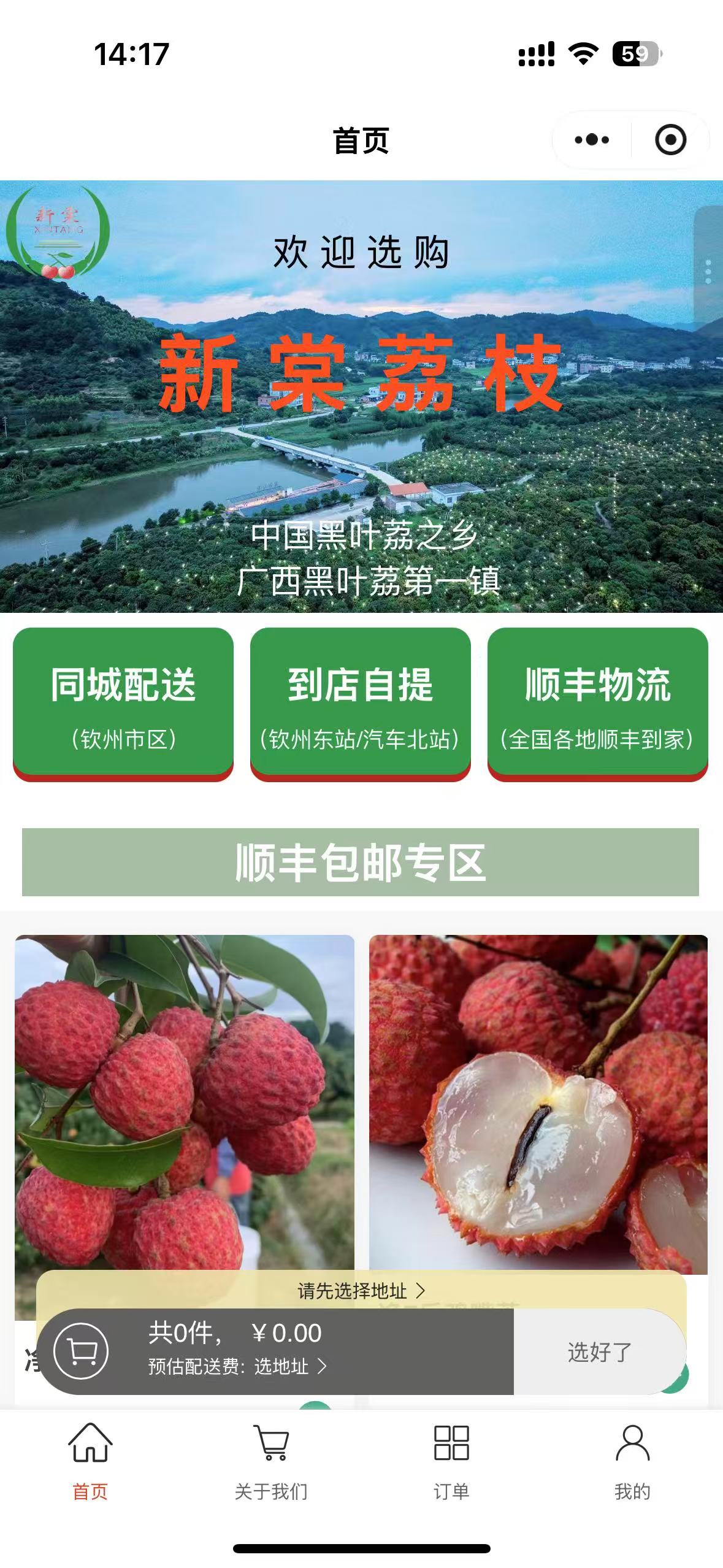Tap 请先选择地址 to pick an address
This screenshot has height=1568, width=723.
click(361, 1291)
